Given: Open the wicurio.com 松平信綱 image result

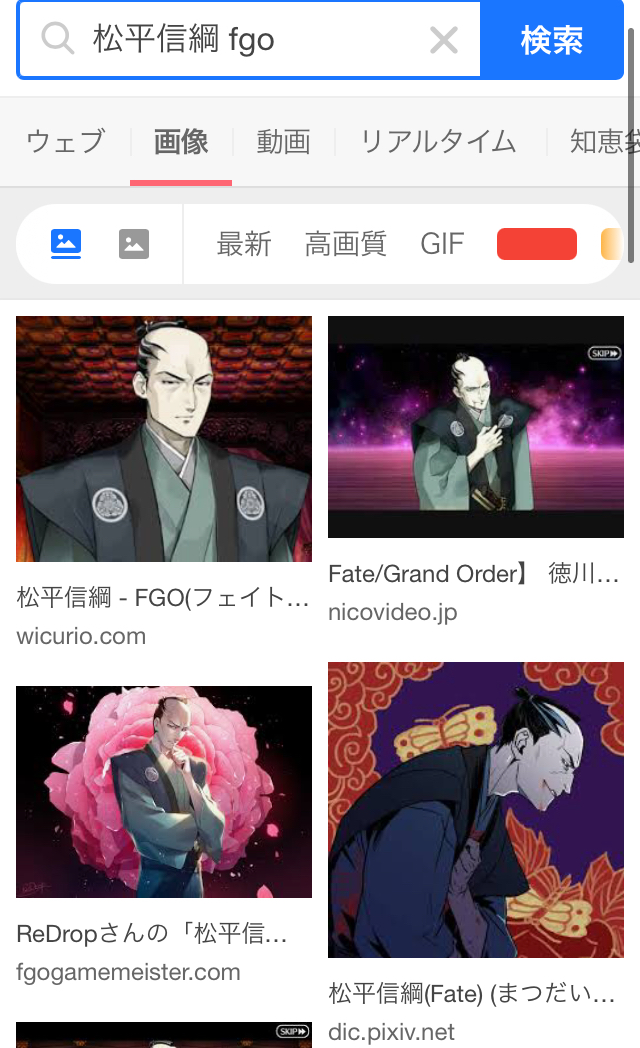Looking at the screenshot, I should tap(164, 439).
